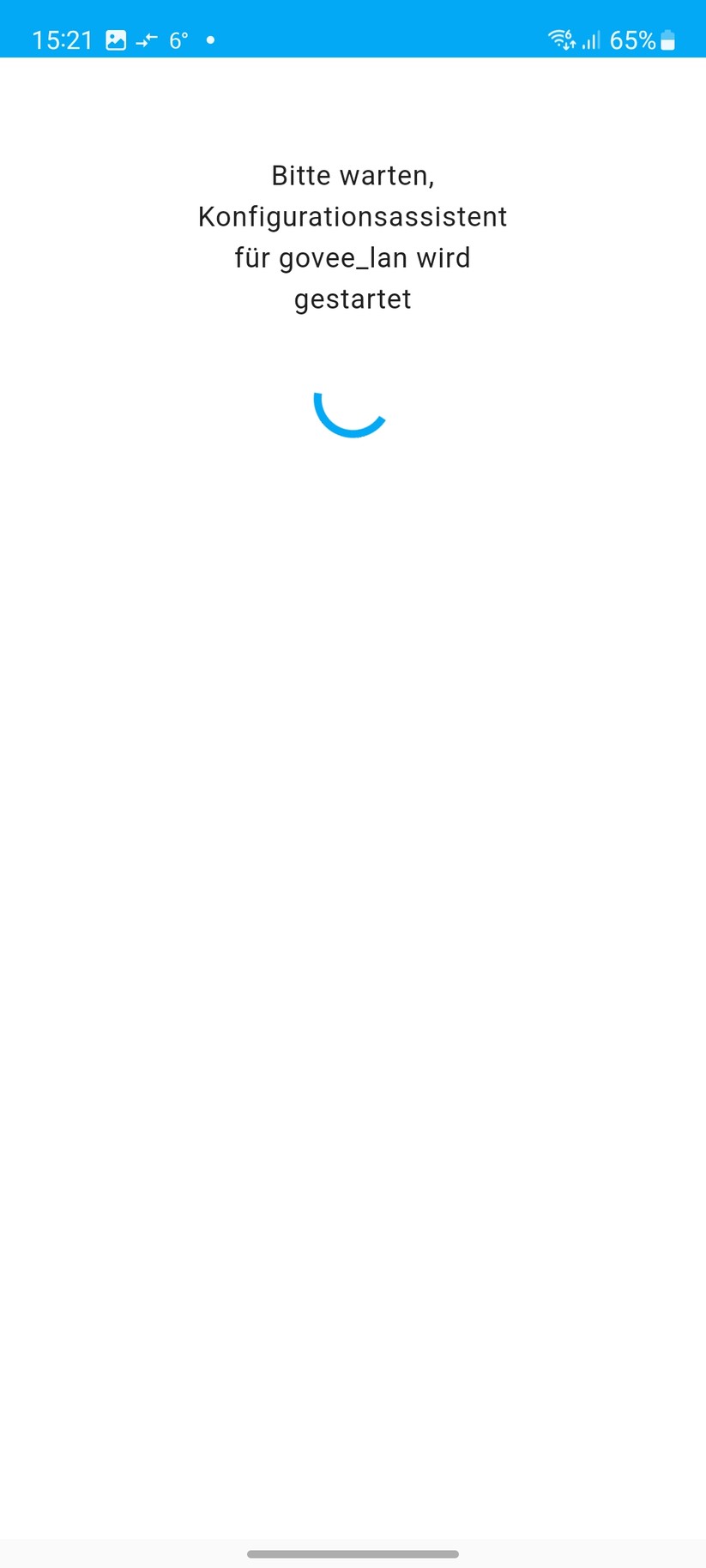Tap the Bitte warten heading text

click(x=353, y=175)
